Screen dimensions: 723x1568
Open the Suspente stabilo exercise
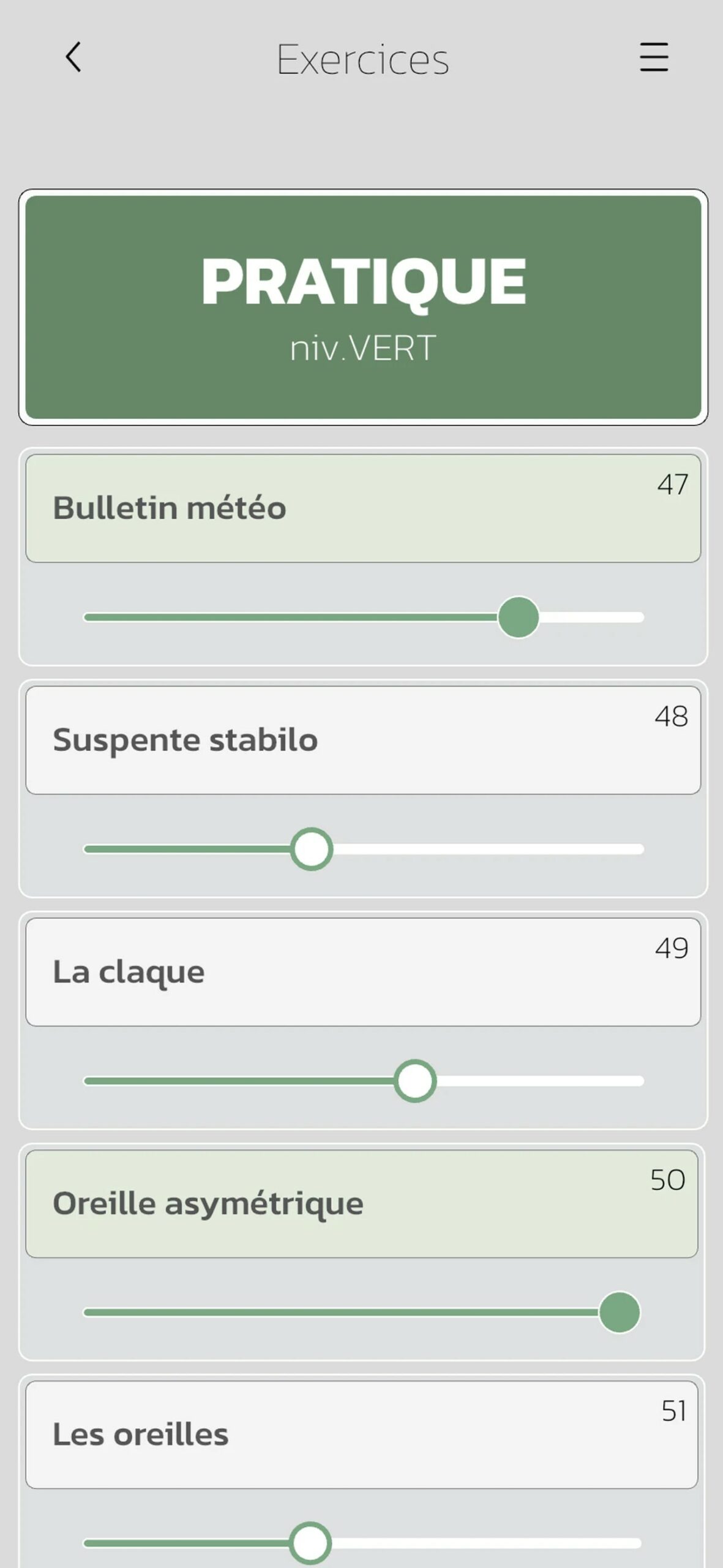363,741
